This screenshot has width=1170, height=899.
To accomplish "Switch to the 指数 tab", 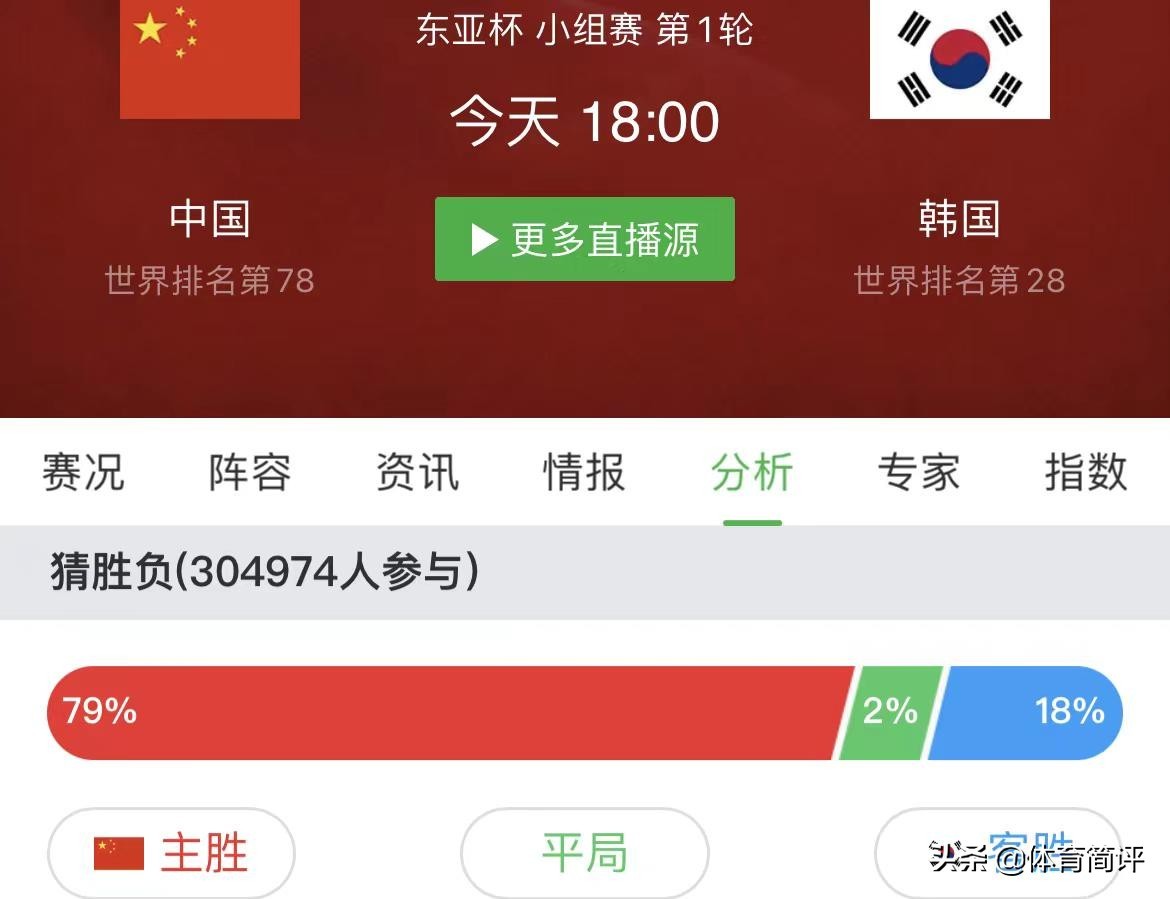I will pyautogui.click(x=1086, y=472).
